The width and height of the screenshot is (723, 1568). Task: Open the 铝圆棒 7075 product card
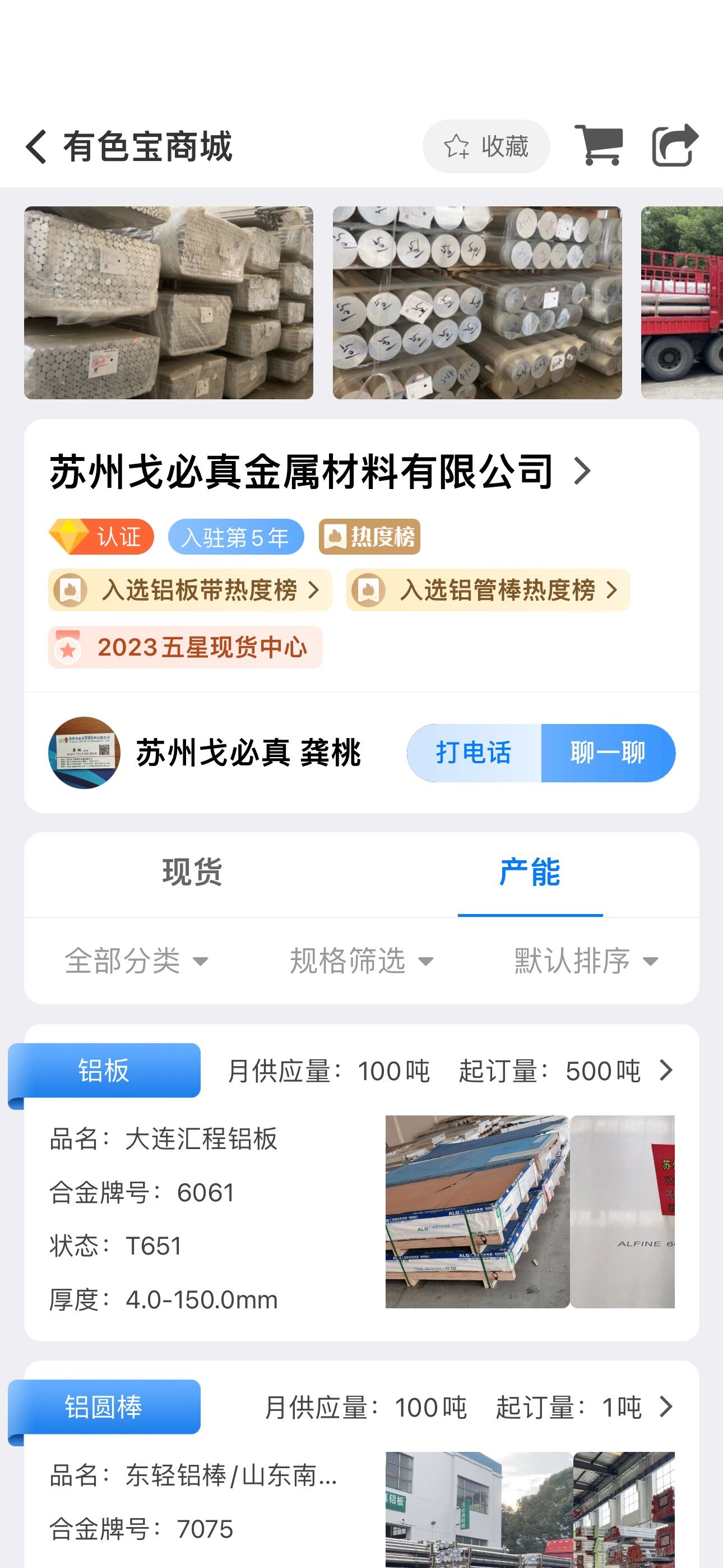[x=361, y=1464]
